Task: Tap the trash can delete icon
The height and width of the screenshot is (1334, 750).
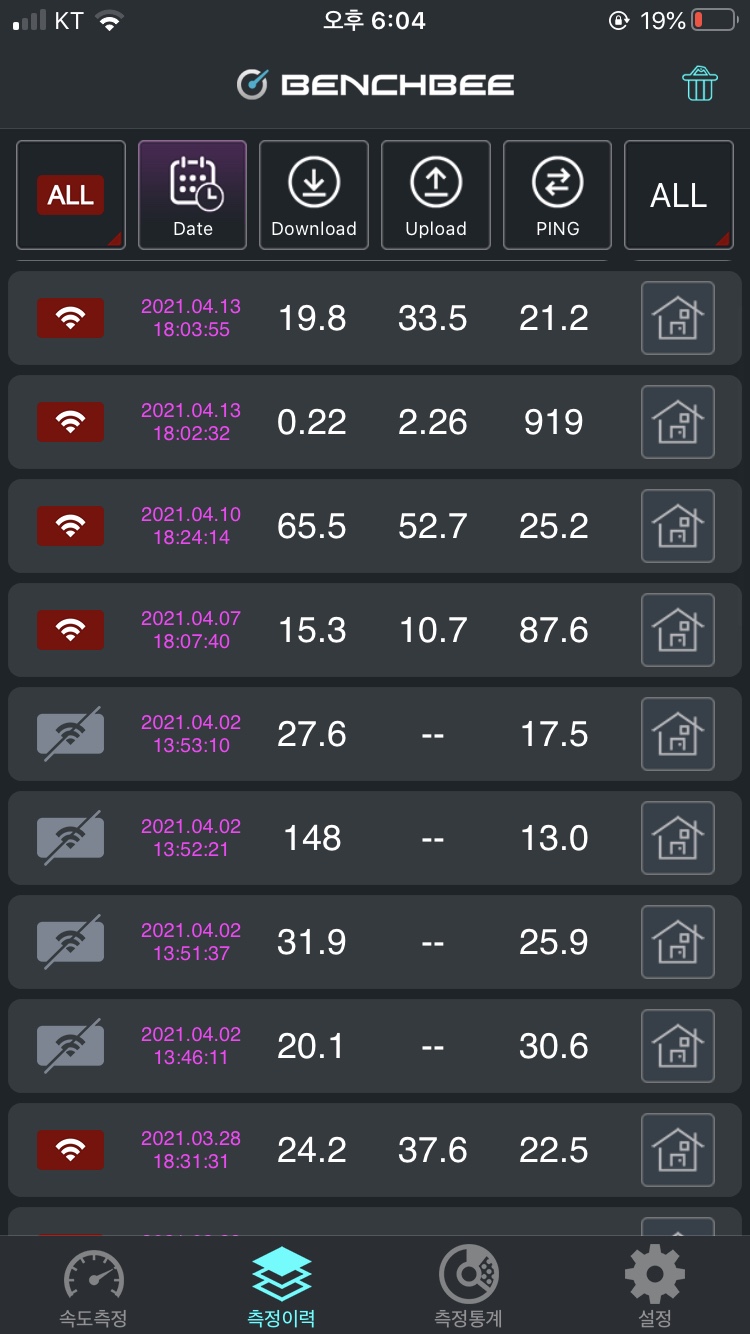Action: click(700, 84)
